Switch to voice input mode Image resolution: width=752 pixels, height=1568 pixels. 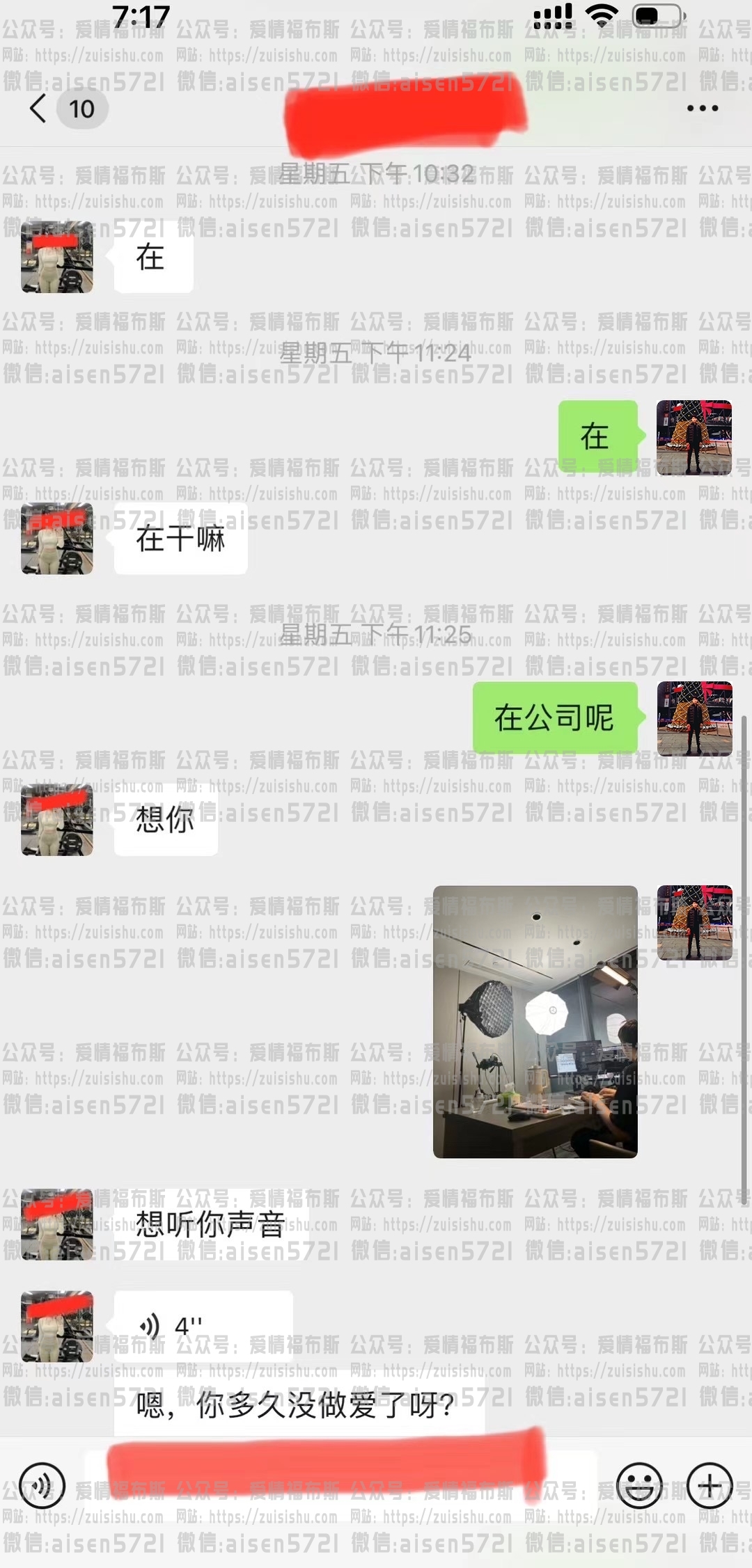pos(42,1486)
